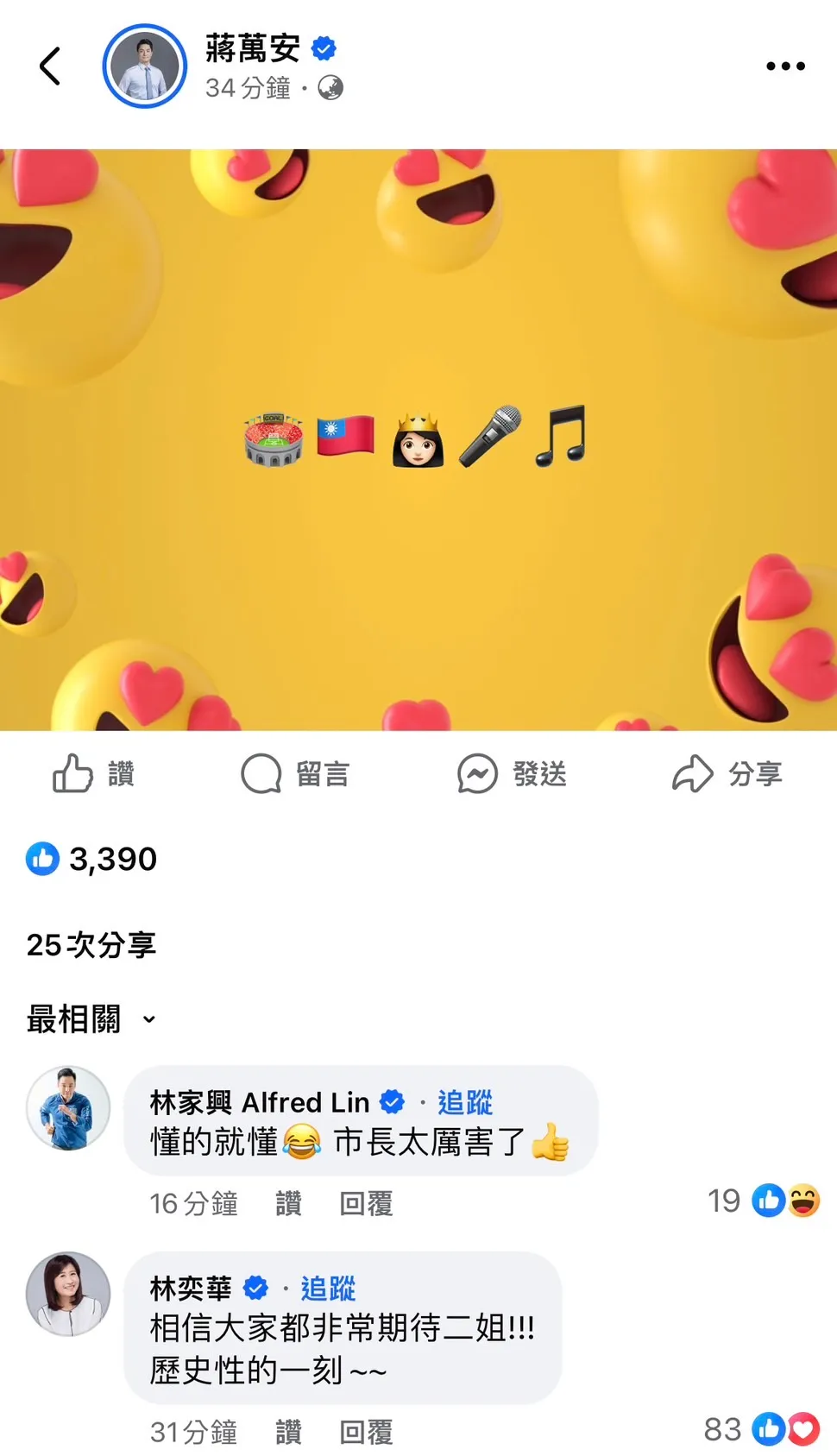Go back using the top-left arrow
Image resolution: width=837 pixels, height=1456 pixels.
tap(50, 66)
